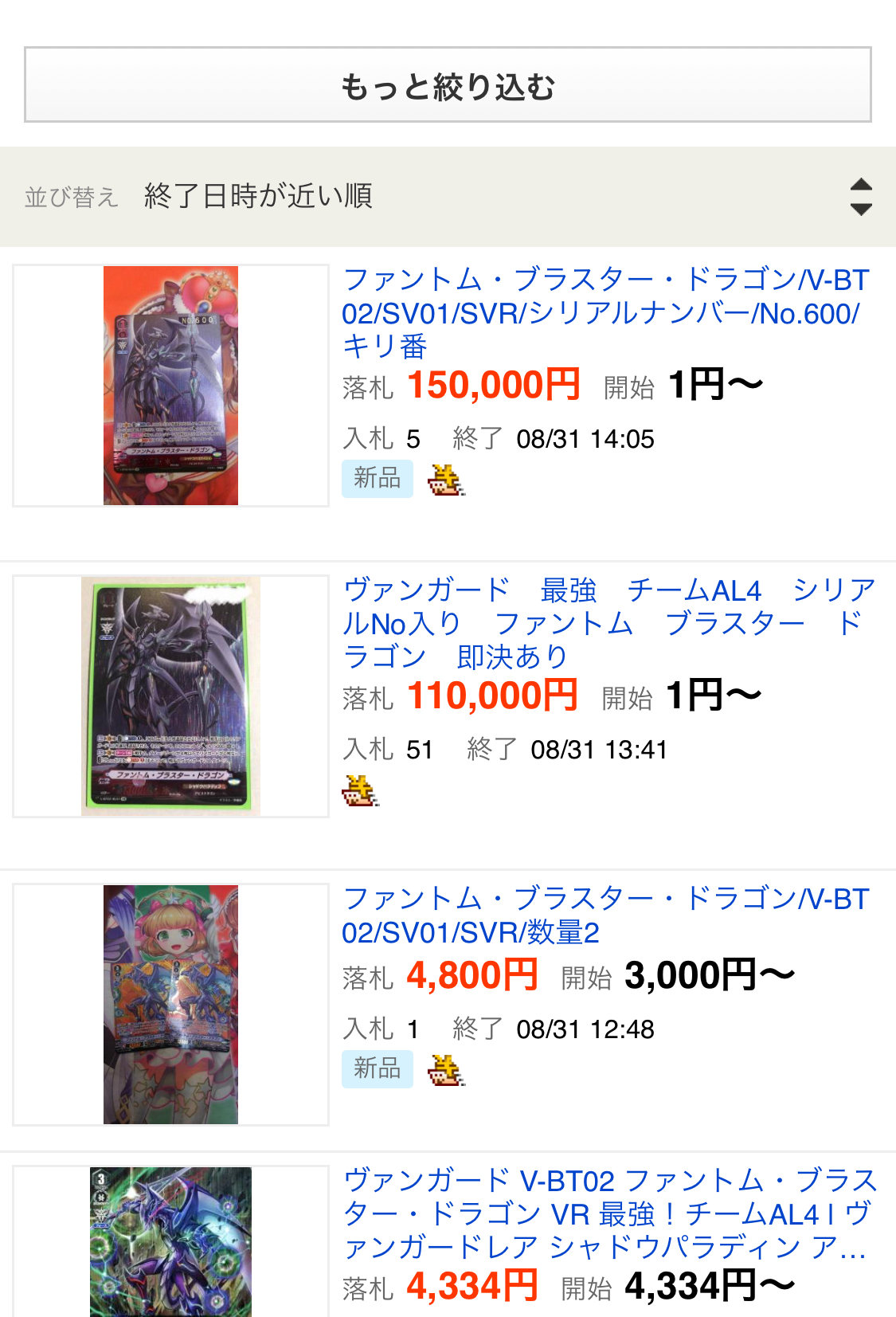Open the No.600 キリ番 listing title
The width and height of the screenshot is (896, 1317).
[605, 312]
